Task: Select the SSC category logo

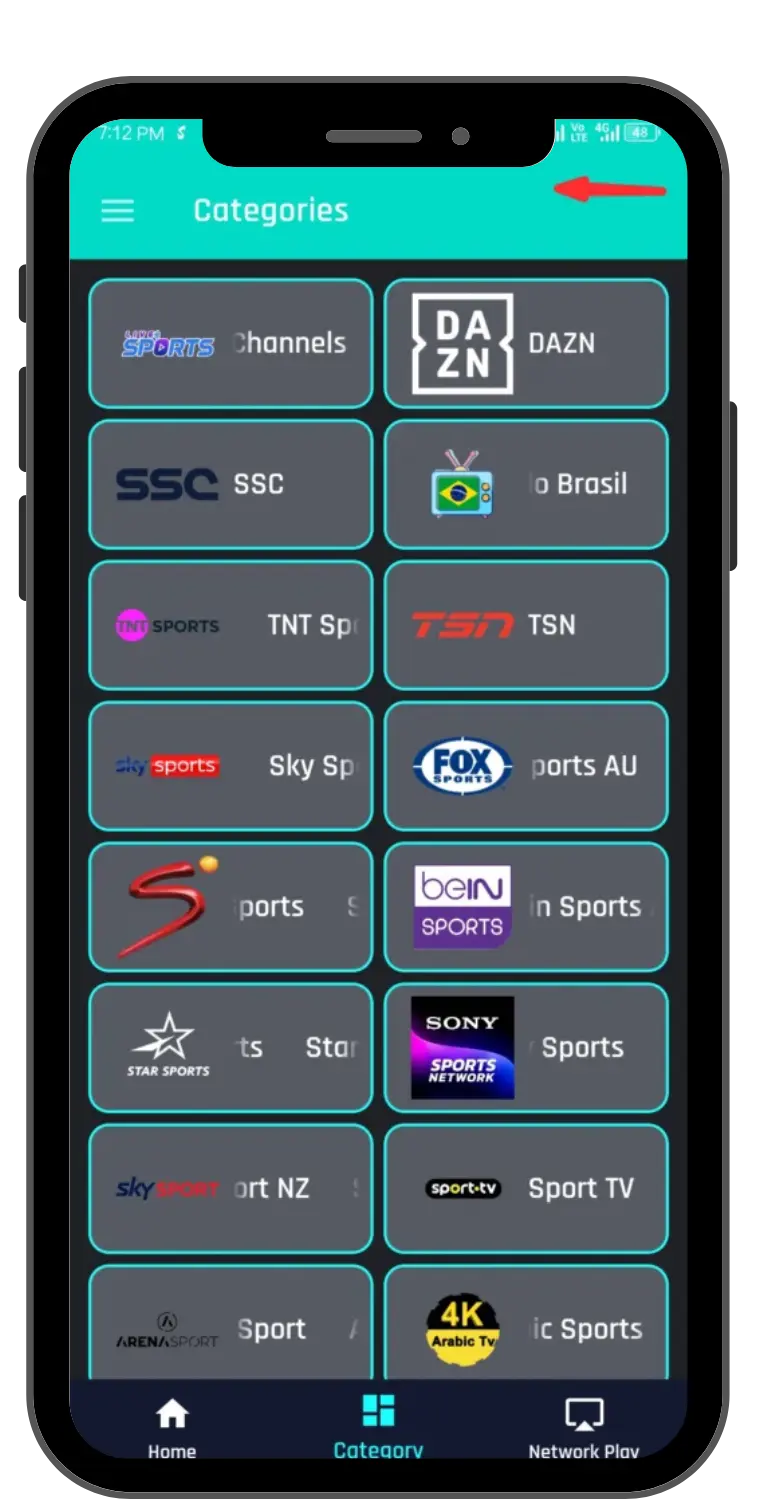Action: 167,484
